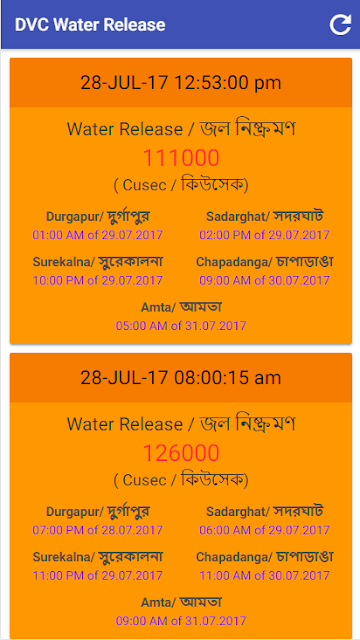Refresh the water release data

pyautogui.click(x=340, y=24)
